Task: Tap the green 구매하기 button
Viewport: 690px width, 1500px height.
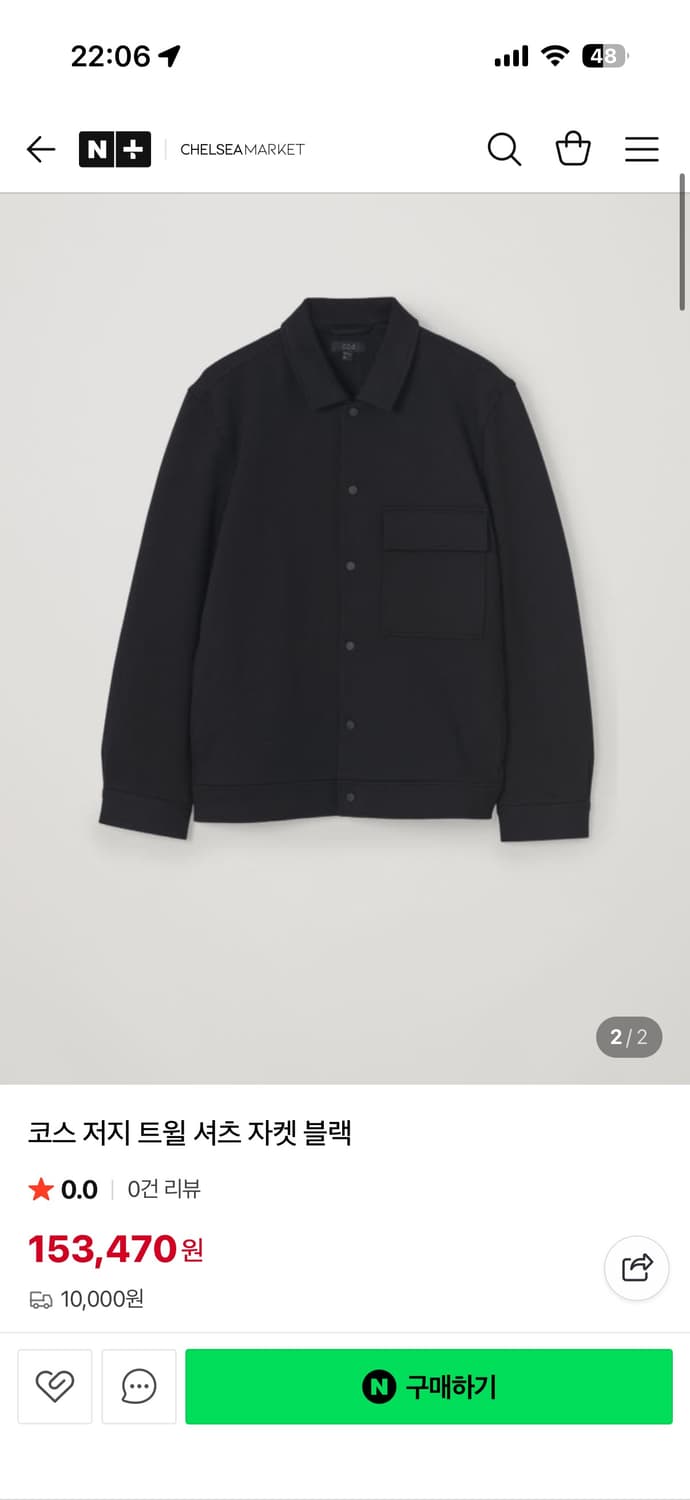Action: [429, 1386]
